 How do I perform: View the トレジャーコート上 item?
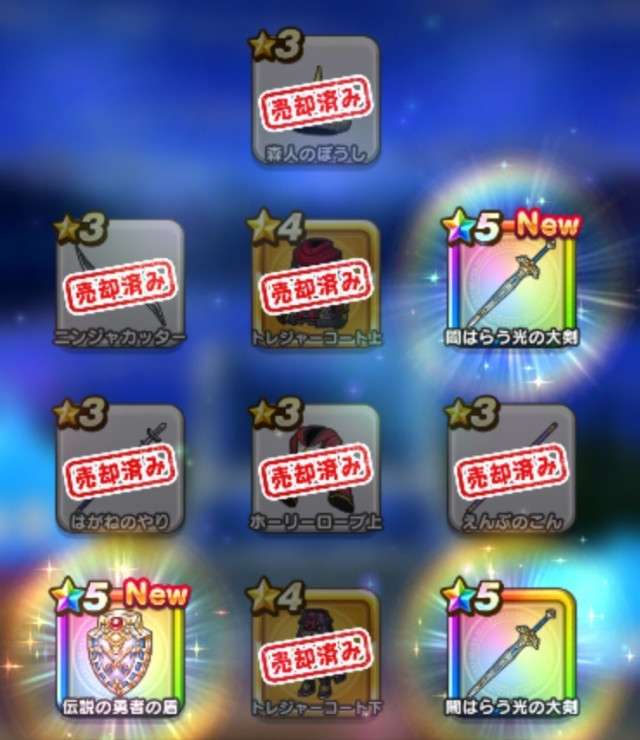coord(315,284)
